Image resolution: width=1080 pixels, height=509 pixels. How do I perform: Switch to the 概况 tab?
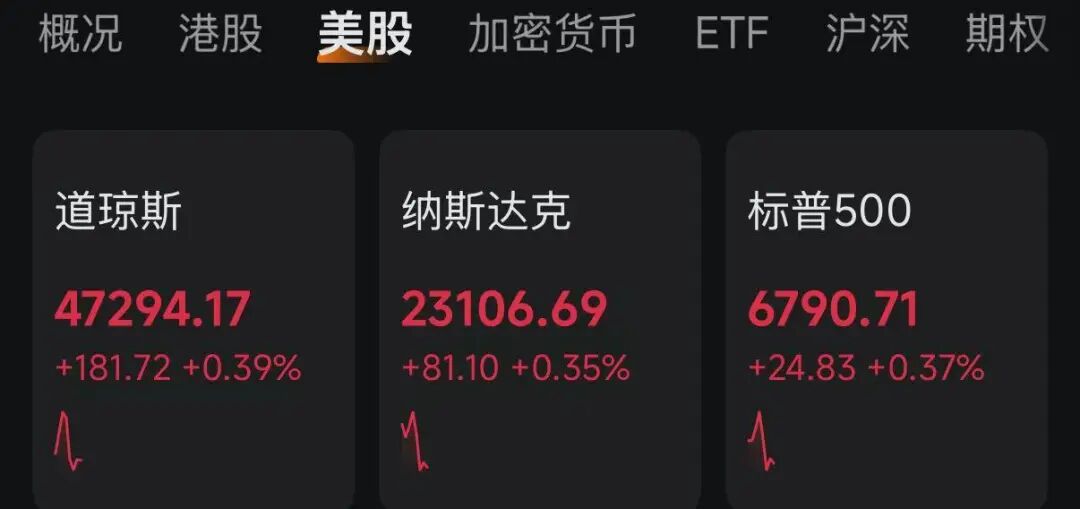pos(80,34)
